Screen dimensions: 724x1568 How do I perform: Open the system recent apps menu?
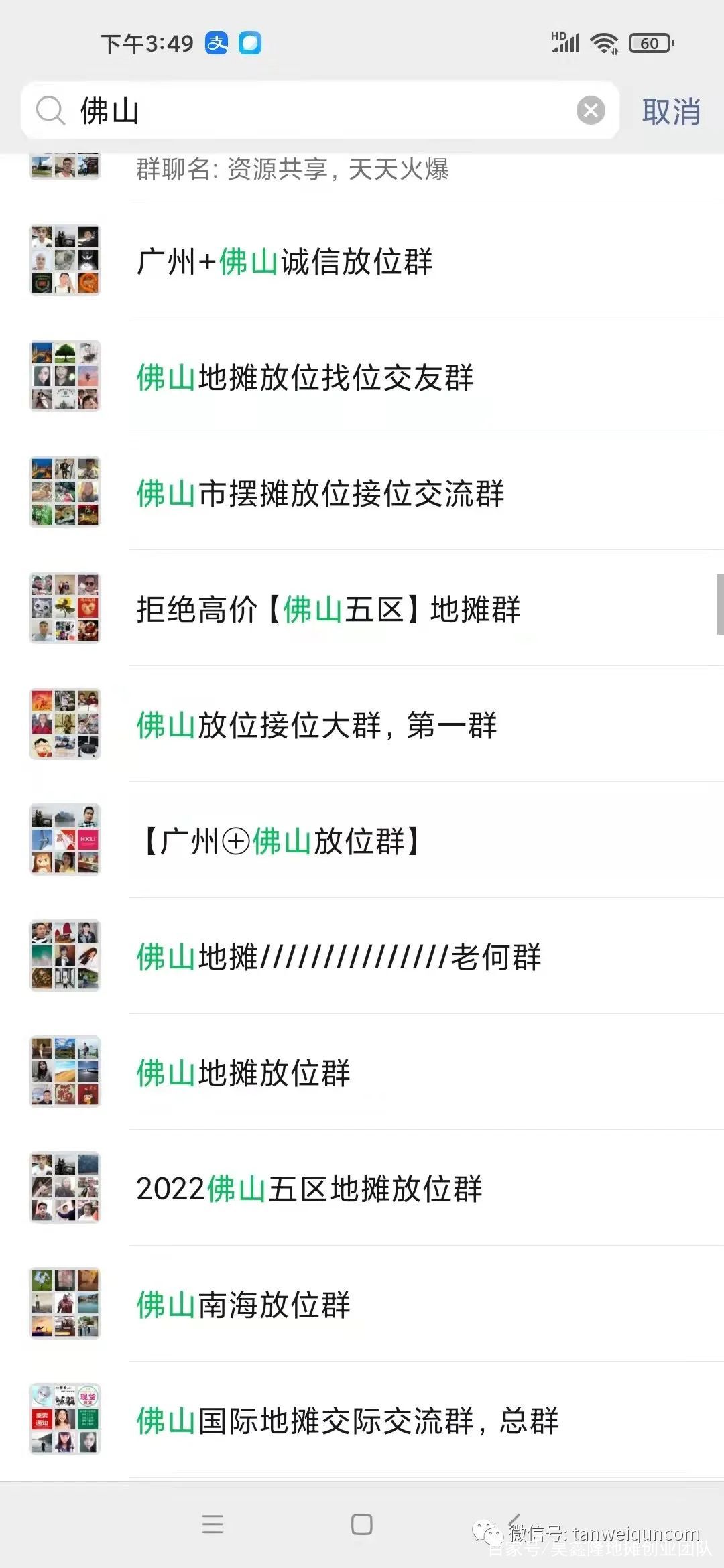213,1524
